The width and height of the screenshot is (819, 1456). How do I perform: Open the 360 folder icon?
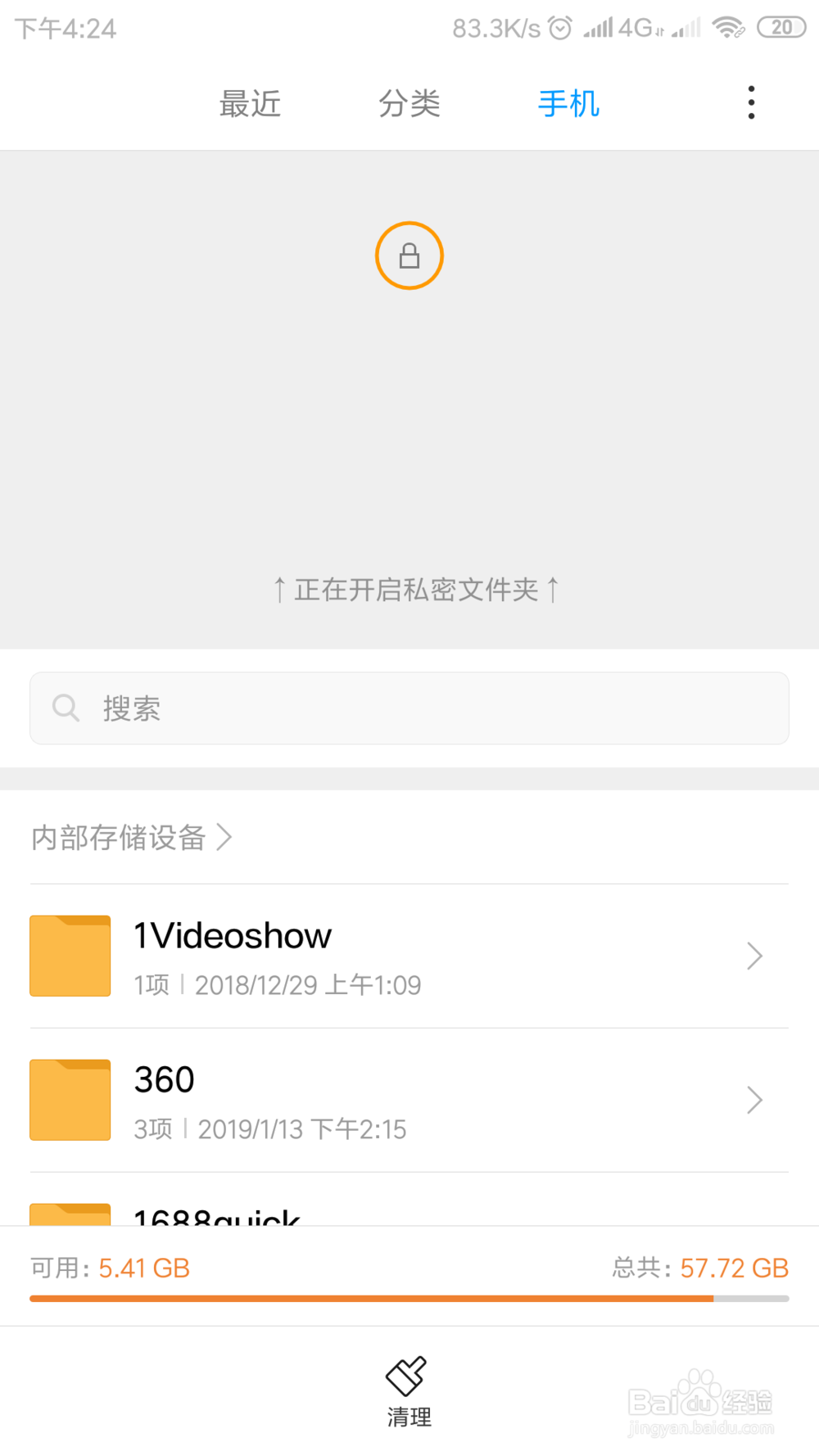coord(70,1100)
